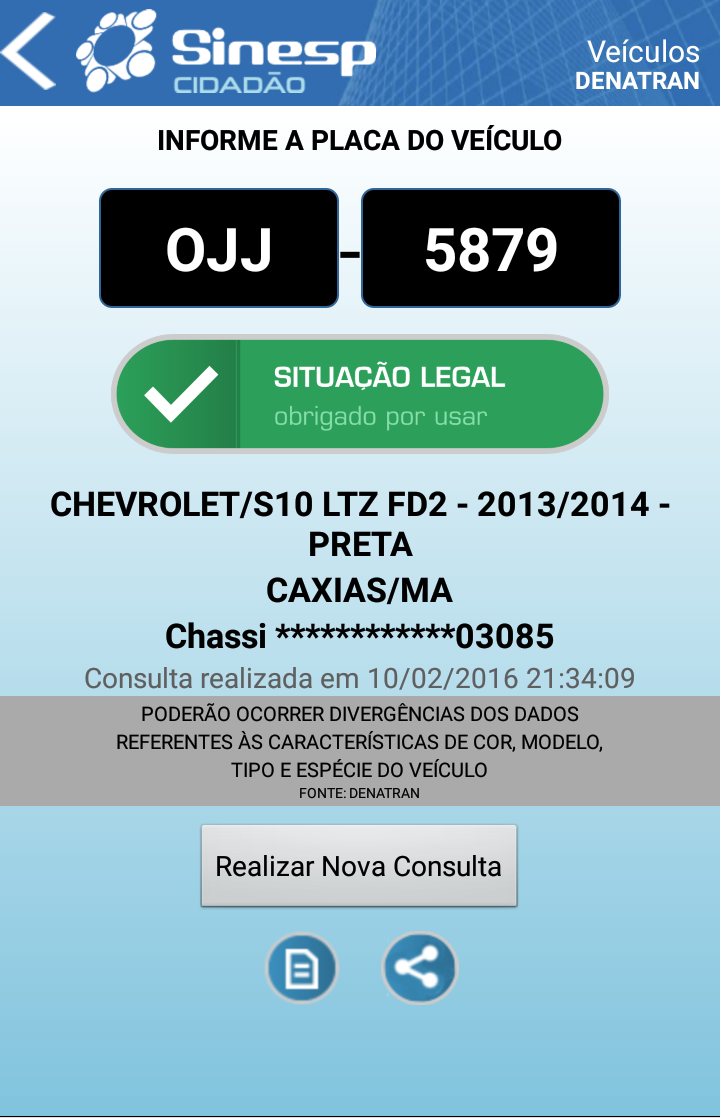
Task: Go back using the header arrow
Action: click(x=30, y=52)
